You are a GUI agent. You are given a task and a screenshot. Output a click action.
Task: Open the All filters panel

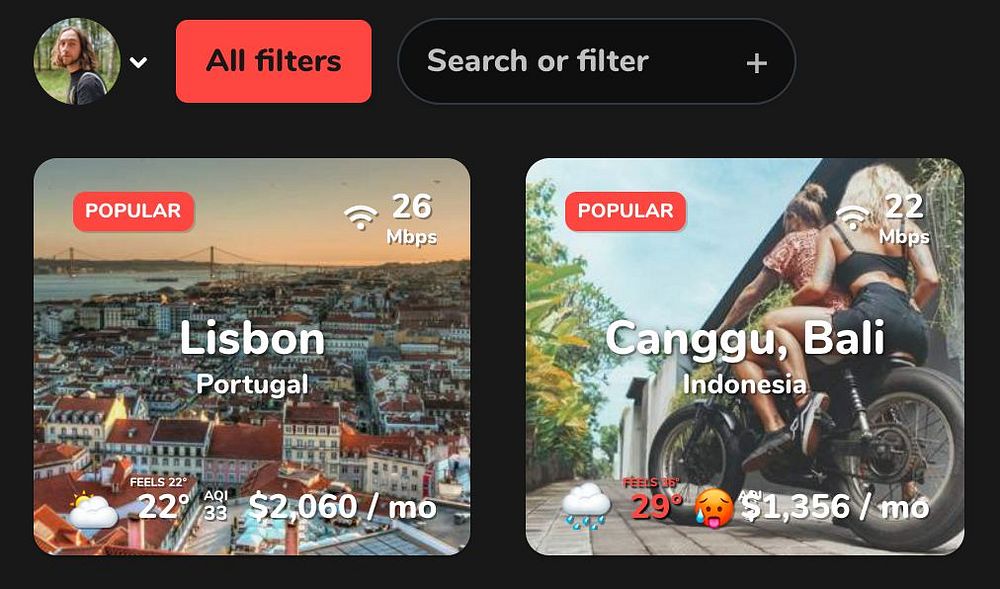pyautogui.click(x=273, y=61)
